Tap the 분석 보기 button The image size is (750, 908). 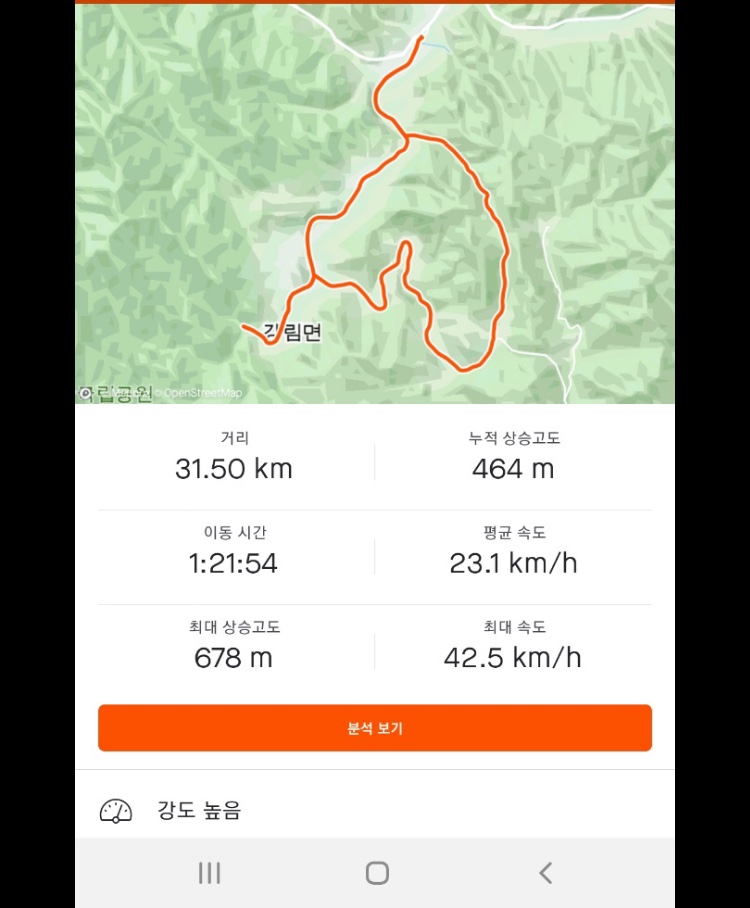(x=375, y=728)
